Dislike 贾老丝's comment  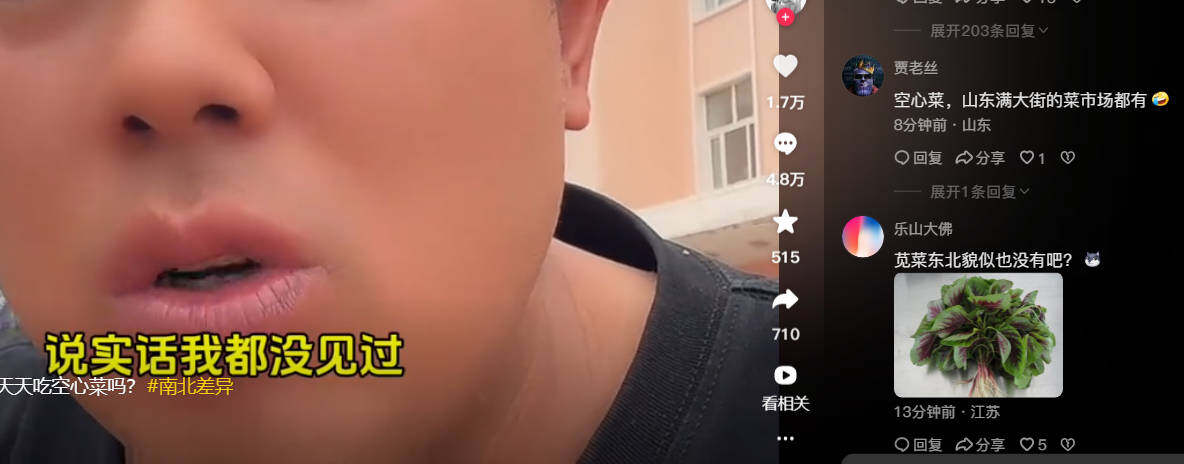[1067, 158]
